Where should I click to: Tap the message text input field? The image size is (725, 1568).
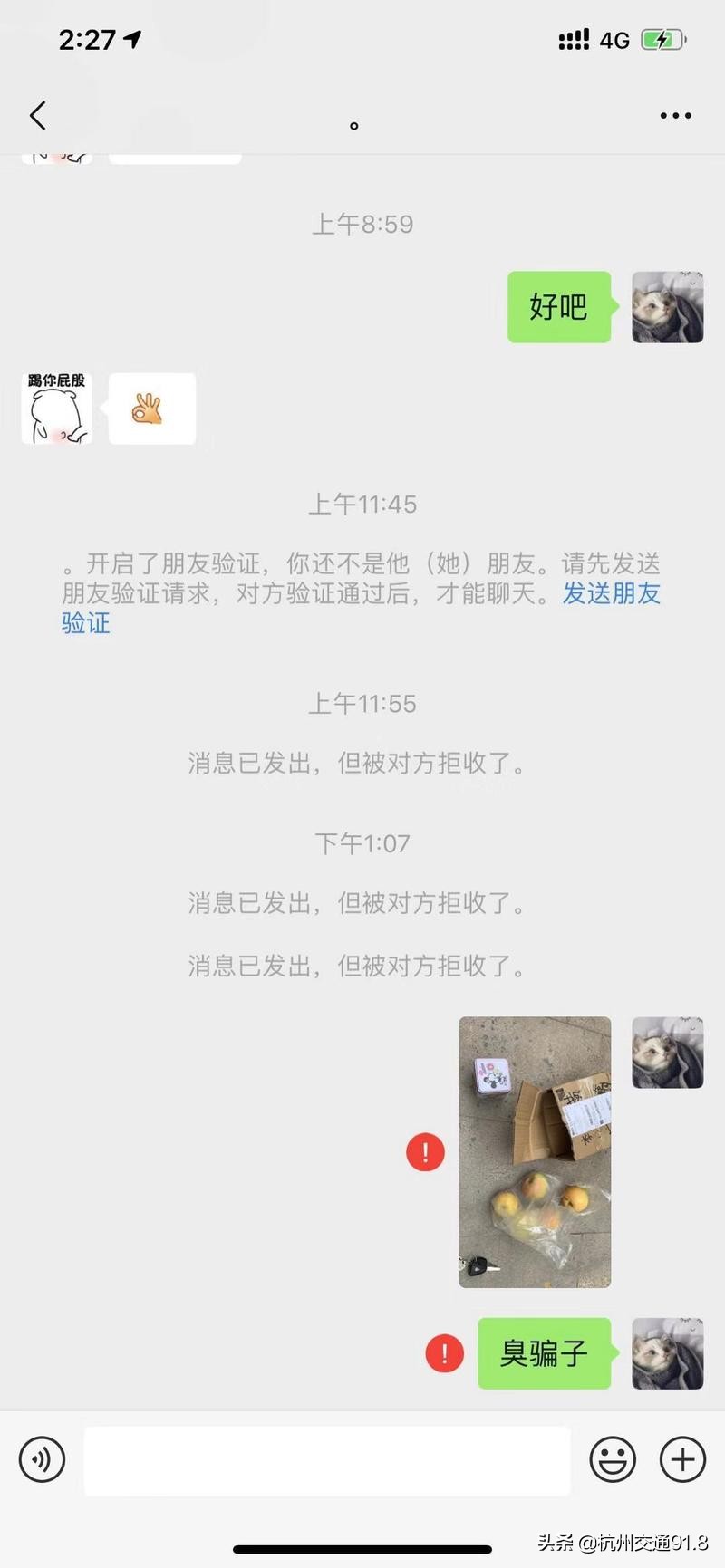click(x=326, y=1459)
